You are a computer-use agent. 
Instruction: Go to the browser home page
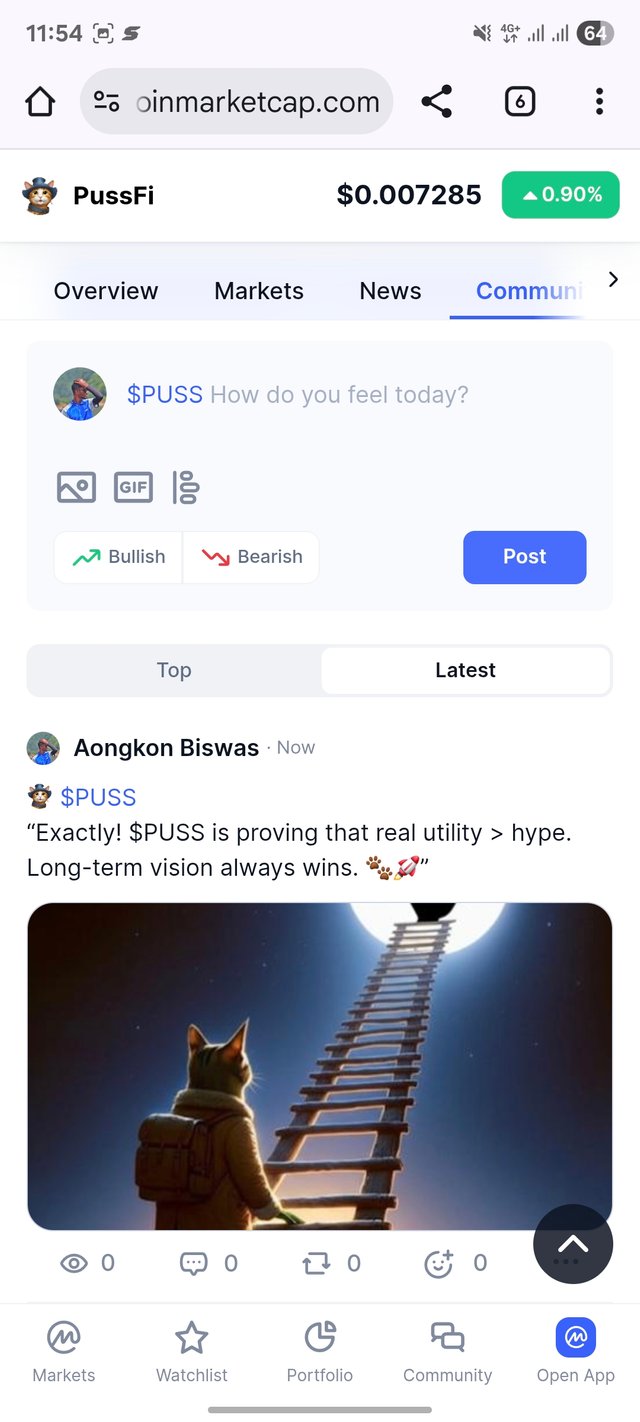point(40,102)
